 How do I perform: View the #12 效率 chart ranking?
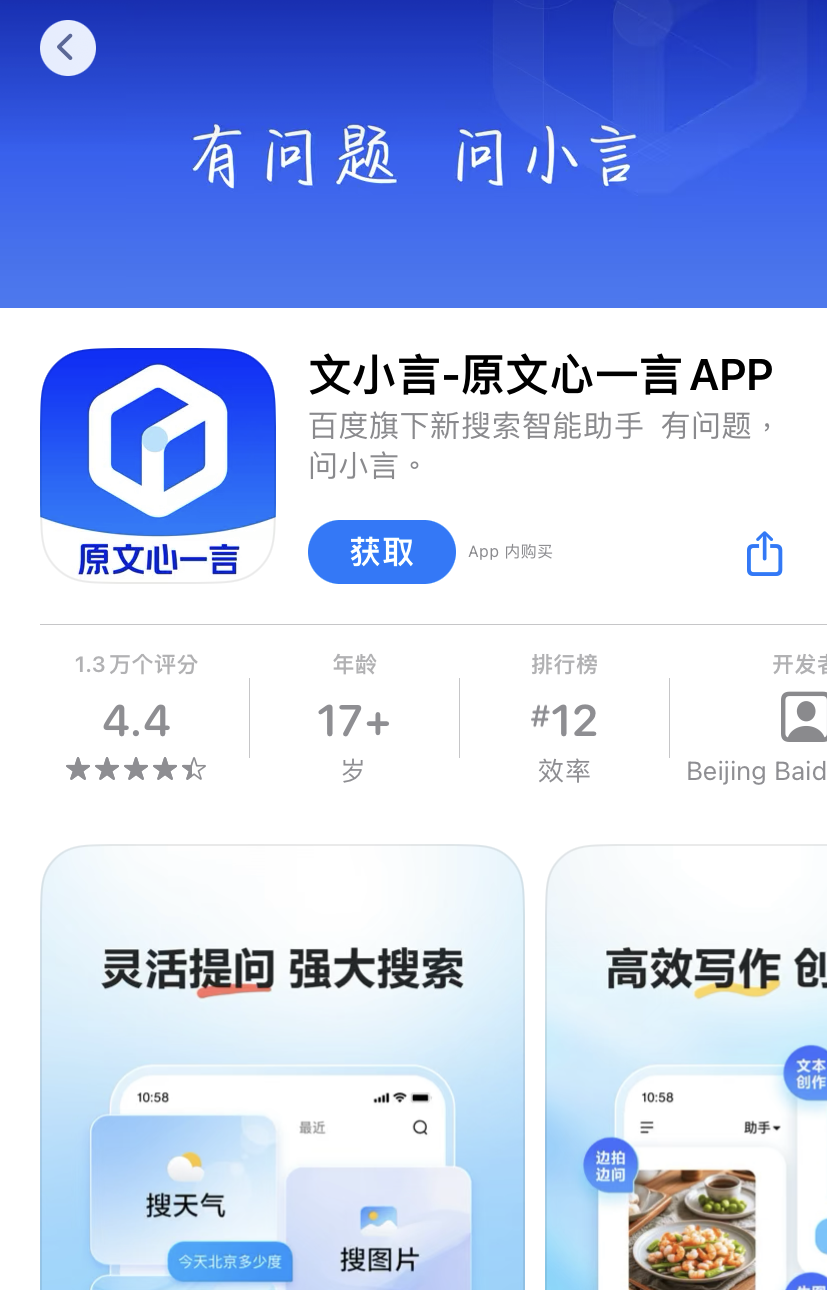coord(564,718)
